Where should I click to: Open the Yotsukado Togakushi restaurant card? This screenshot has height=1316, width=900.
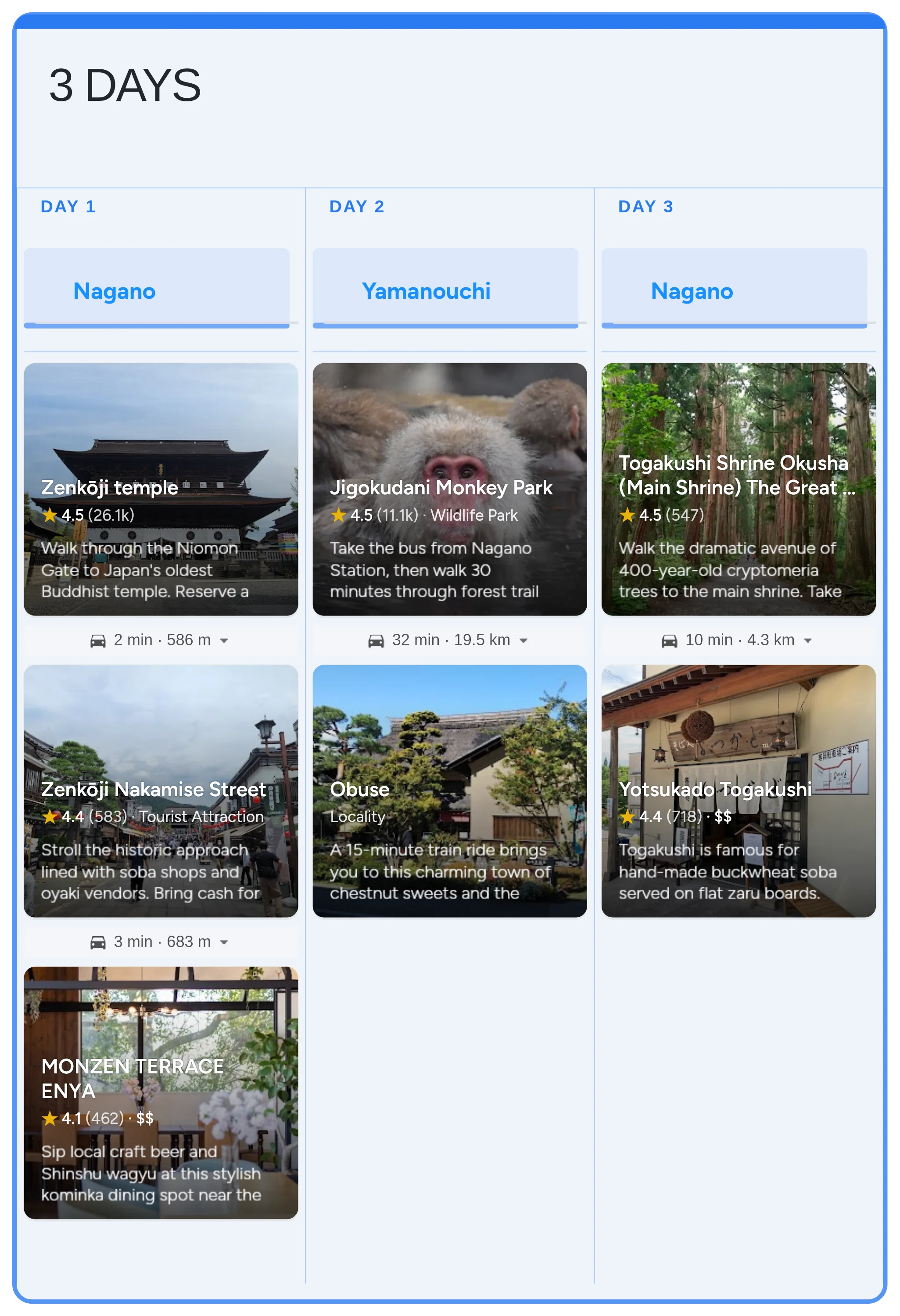(738, 790)
